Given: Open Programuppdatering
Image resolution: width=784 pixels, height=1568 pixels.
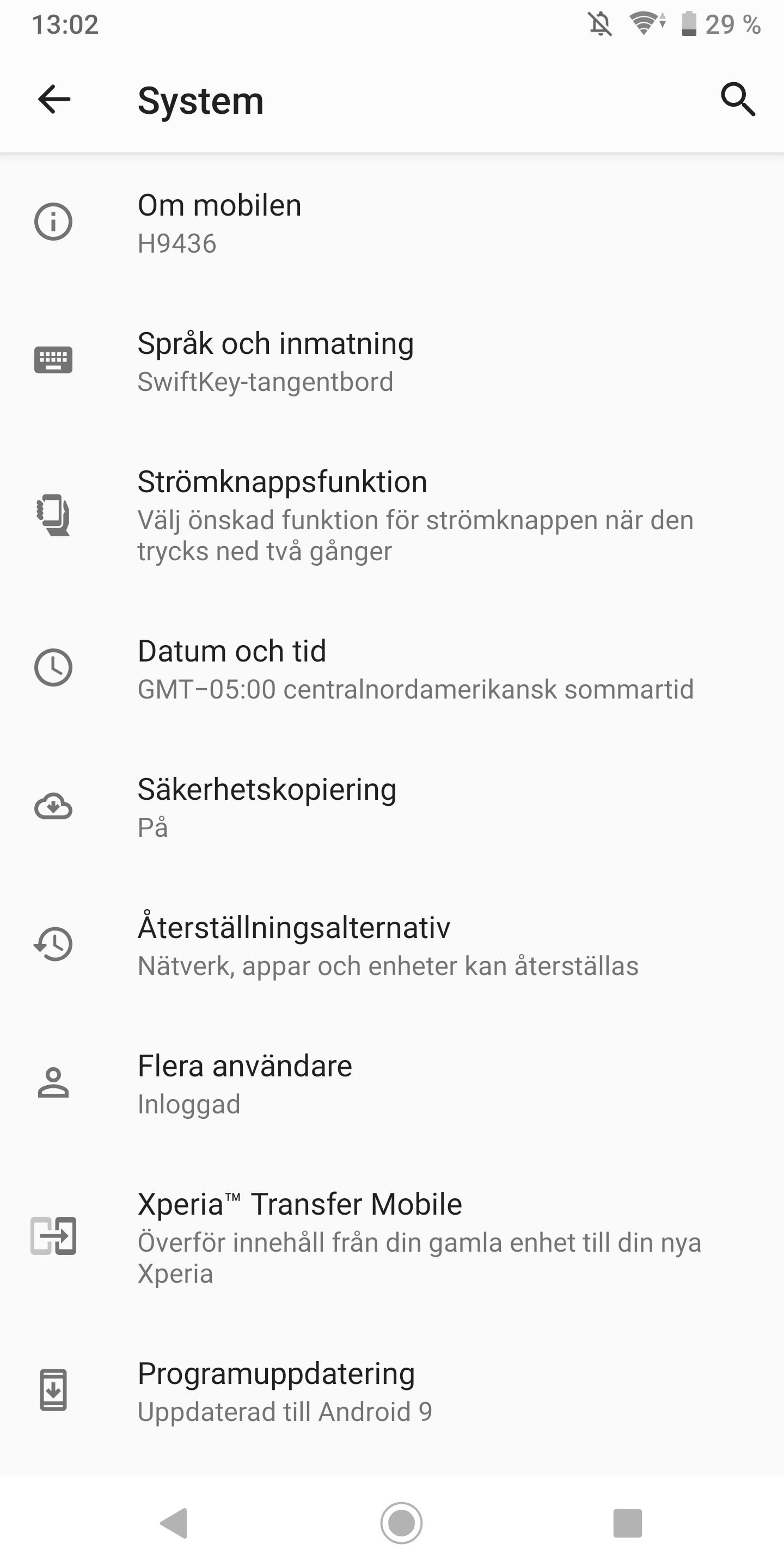Looking at the screenshot, I should pyautogui.click(x=392, y=1391).
